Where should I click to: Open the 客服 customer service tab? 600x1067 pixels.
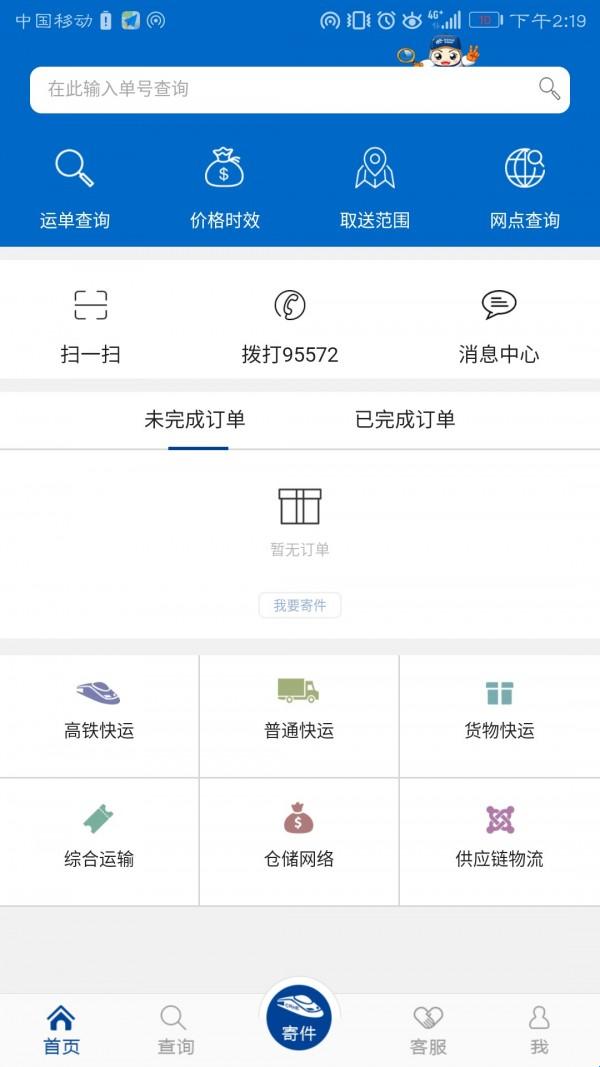pos(428,1030)
